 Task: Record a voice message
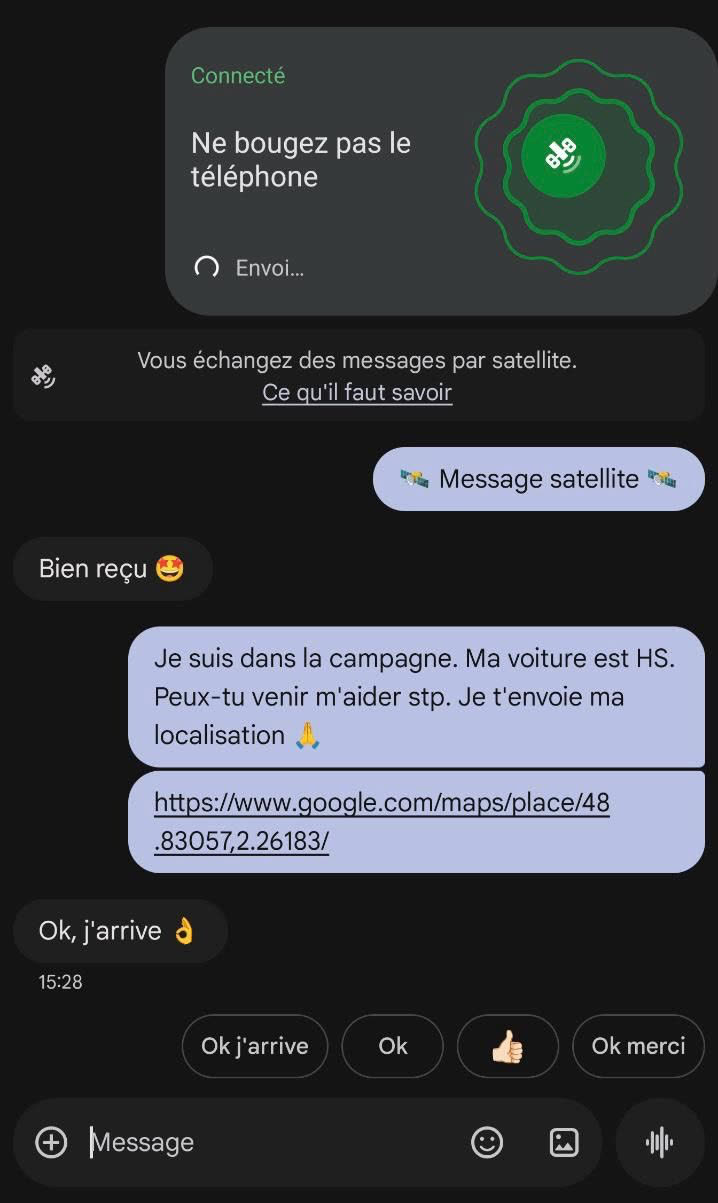coord(659,1142)
